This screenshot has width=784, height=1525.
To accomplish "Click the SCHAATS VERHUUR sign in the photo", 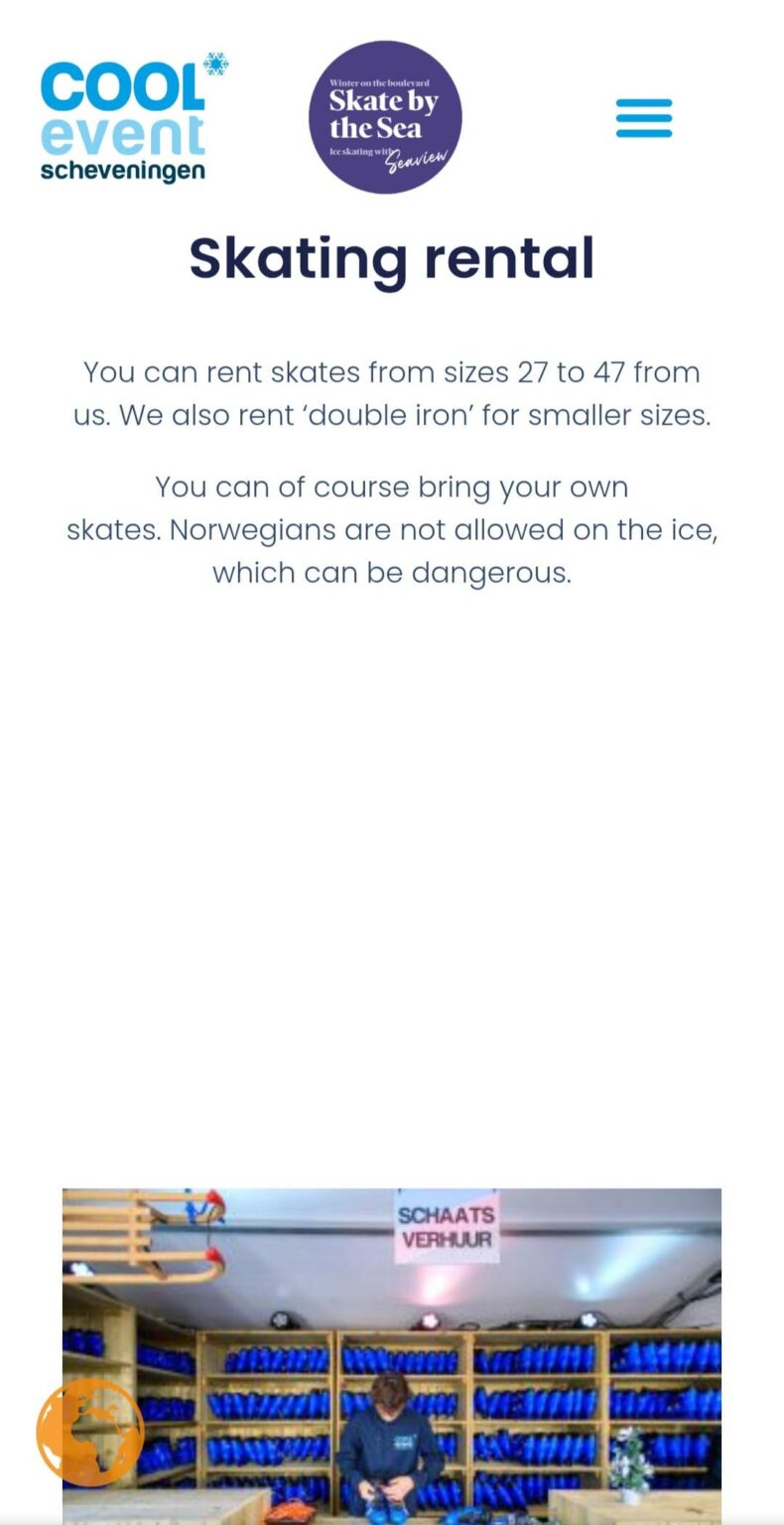I will [446, 1227].
